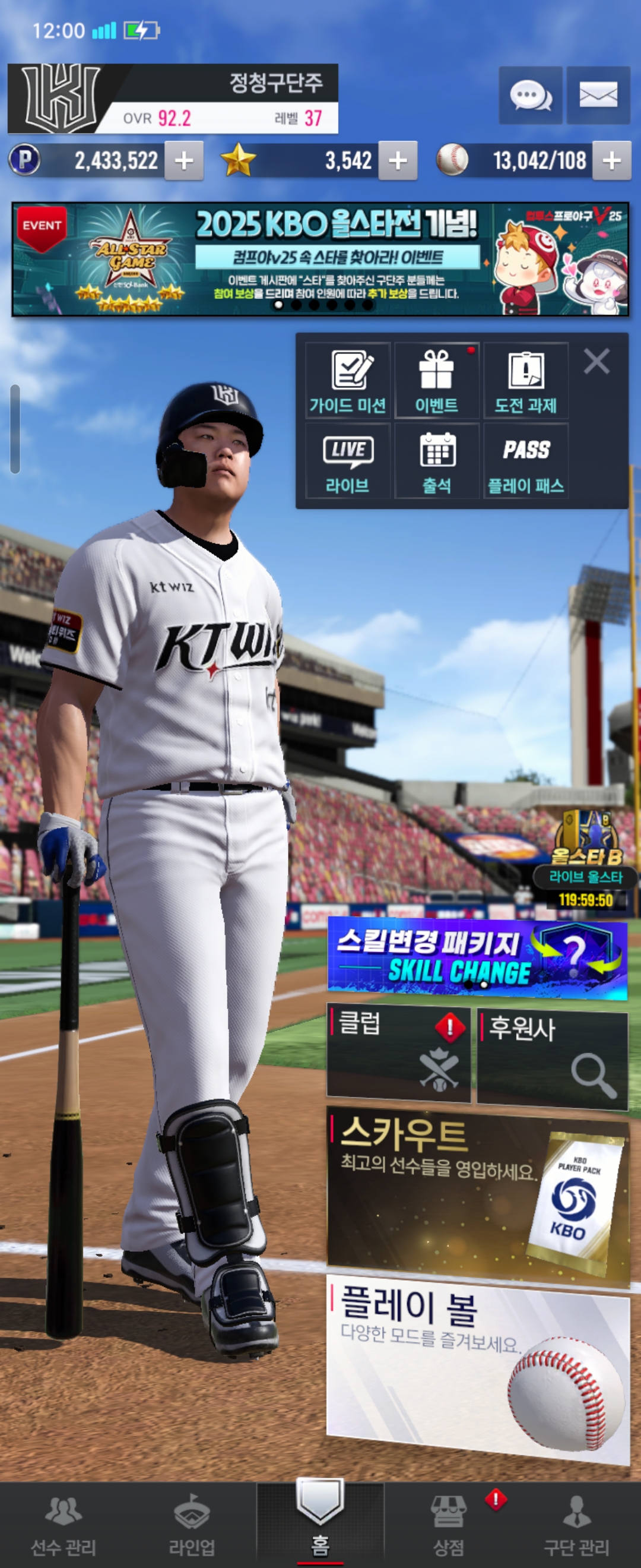Open the 이벤트 gift shortcut
This screenshot has width=641, height=1568.
coord(437,381)
